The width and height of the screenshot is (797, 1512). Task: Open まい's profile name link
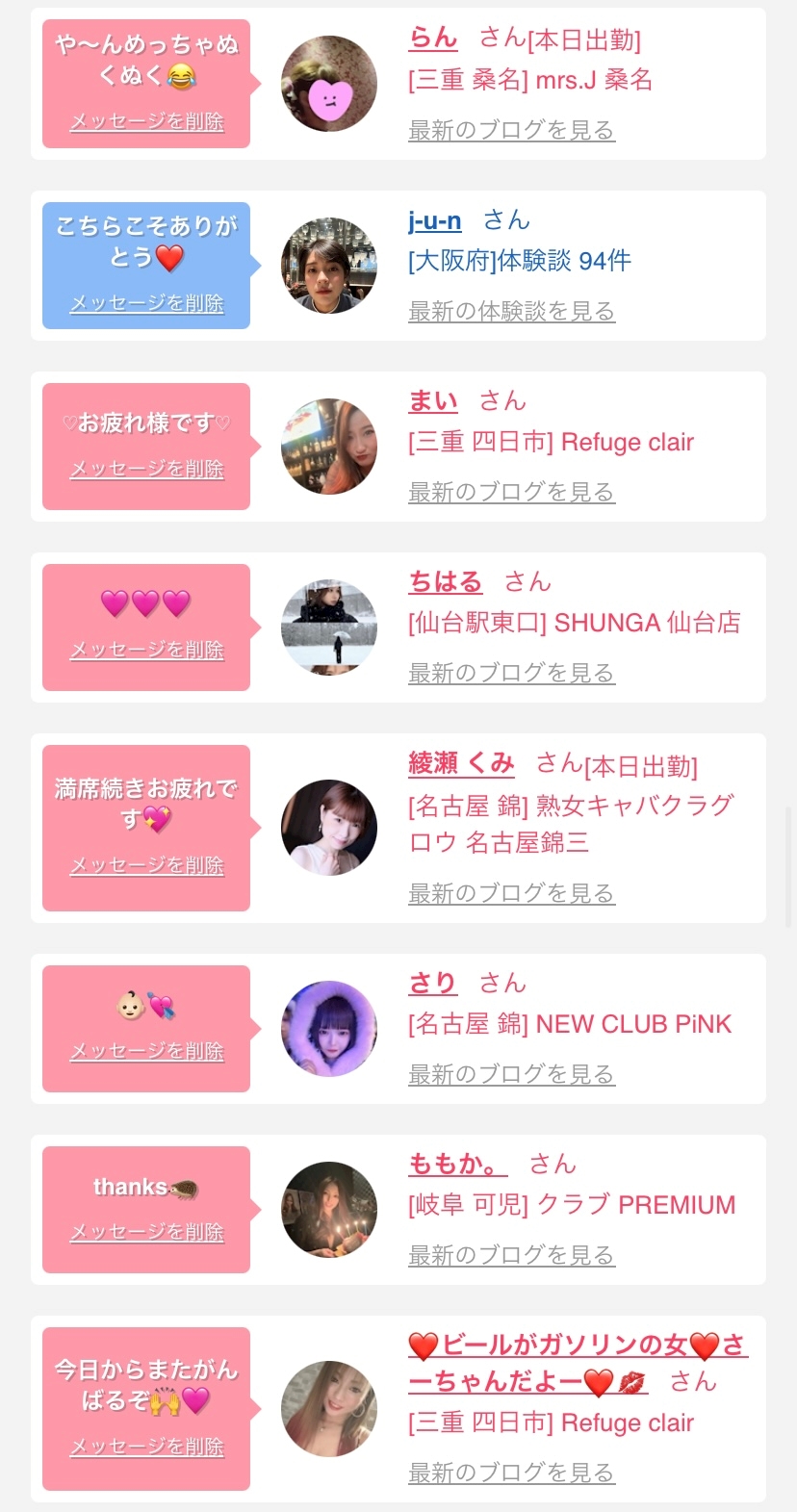coord(433,400)
